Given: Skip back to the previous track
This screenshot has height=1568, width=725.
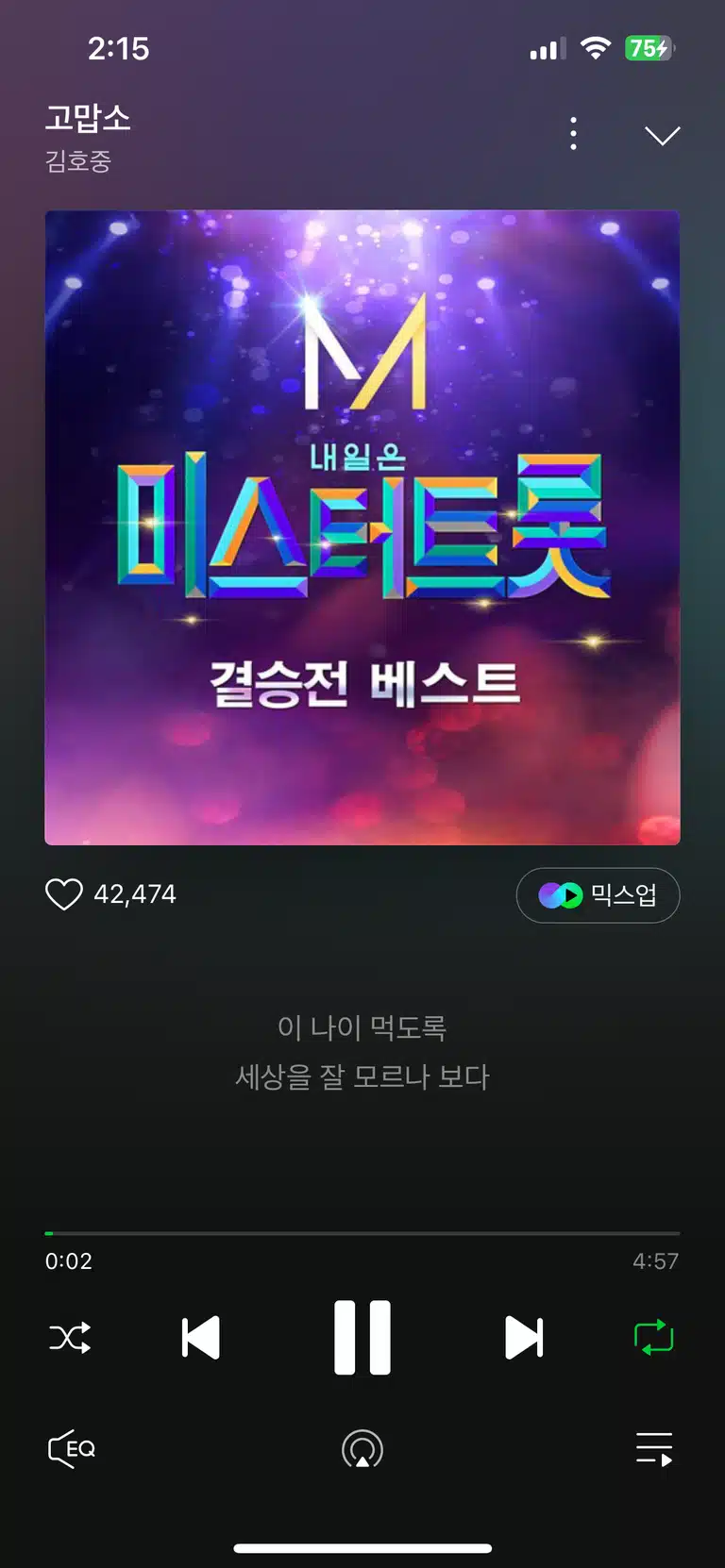Looking at the screenshot, I should pyautogui.click(x=201, y=1338).
